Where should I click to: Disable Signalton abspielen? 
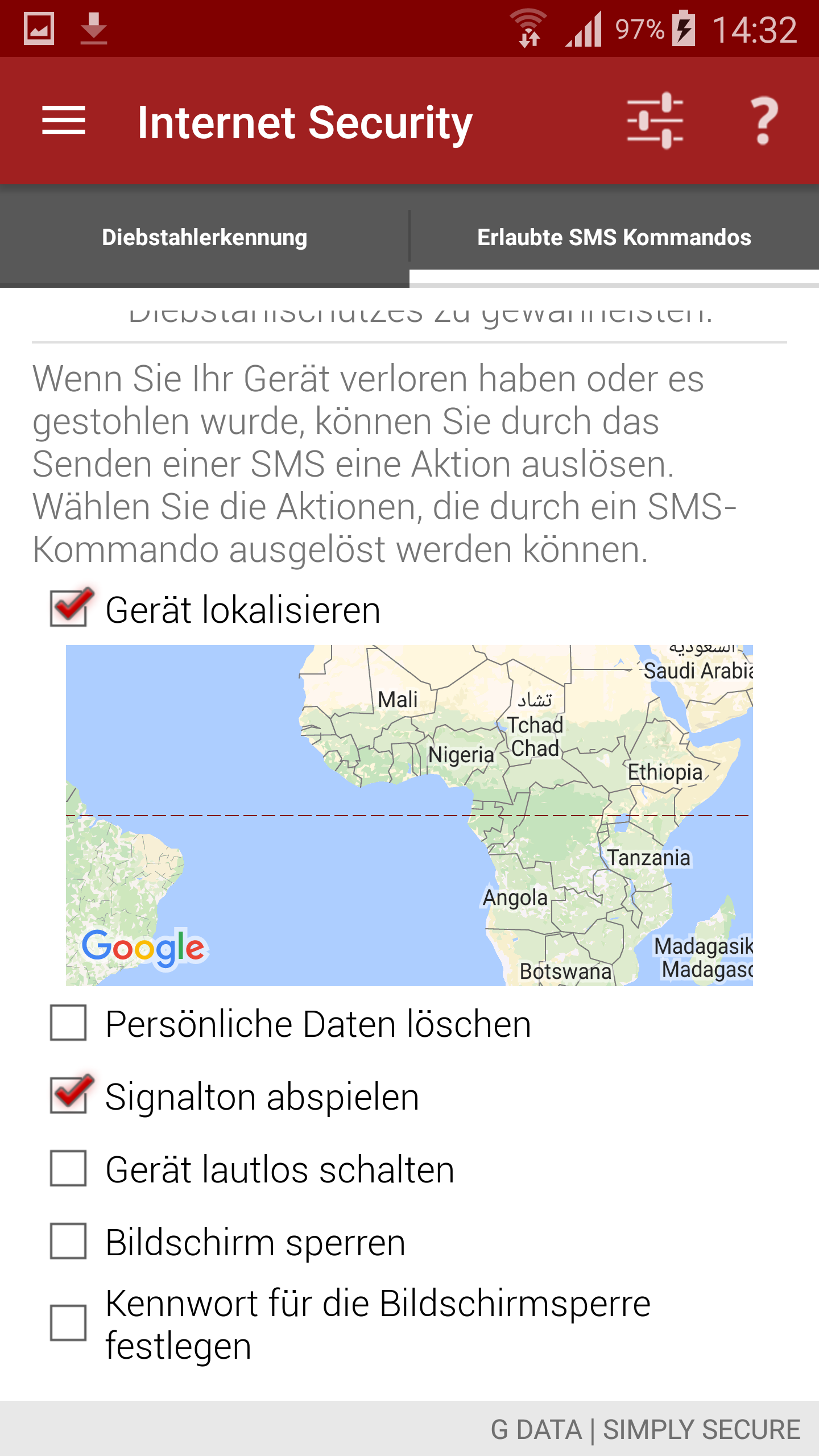[x=69, y=1095]
